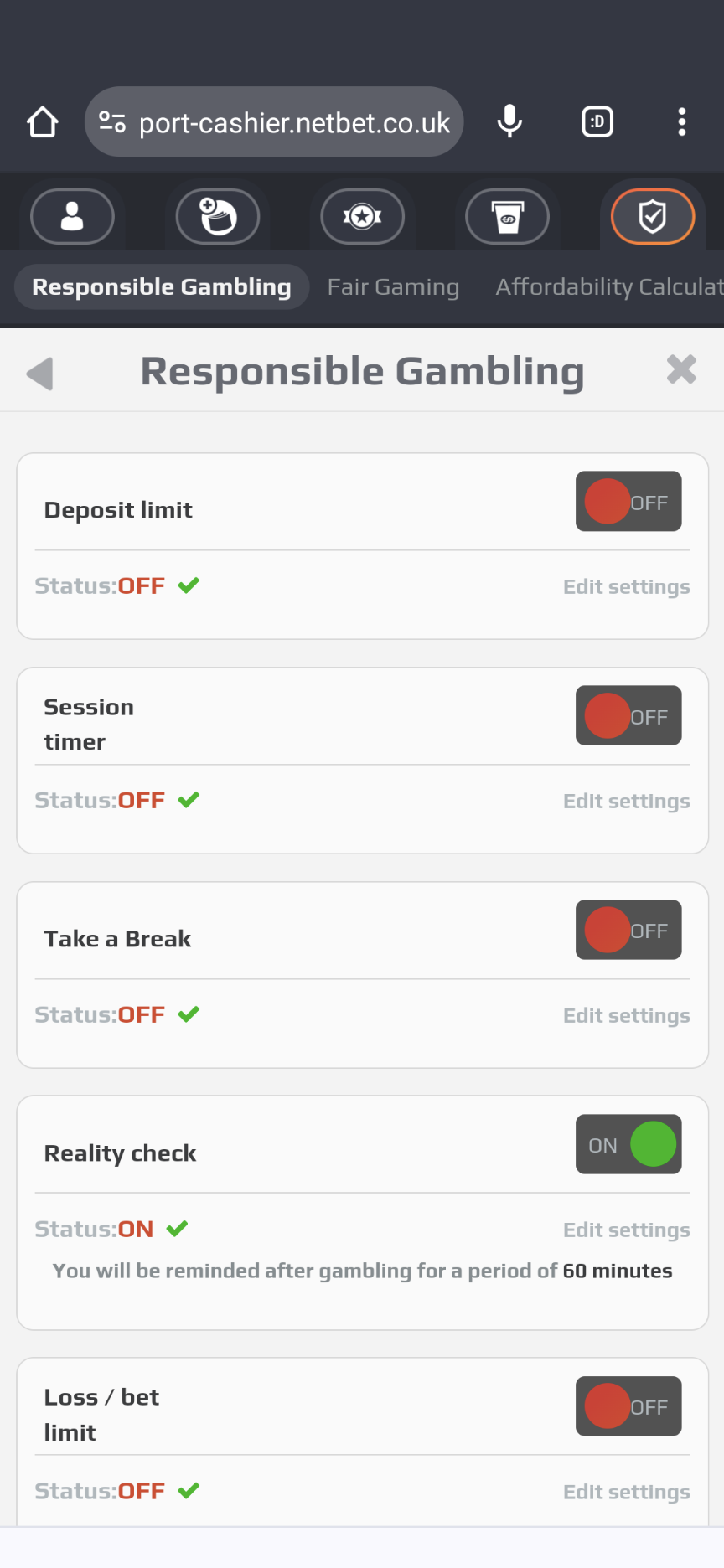The image size is (724, 1568).
Task: Edit settings for Reality check
Action: 626,1229
